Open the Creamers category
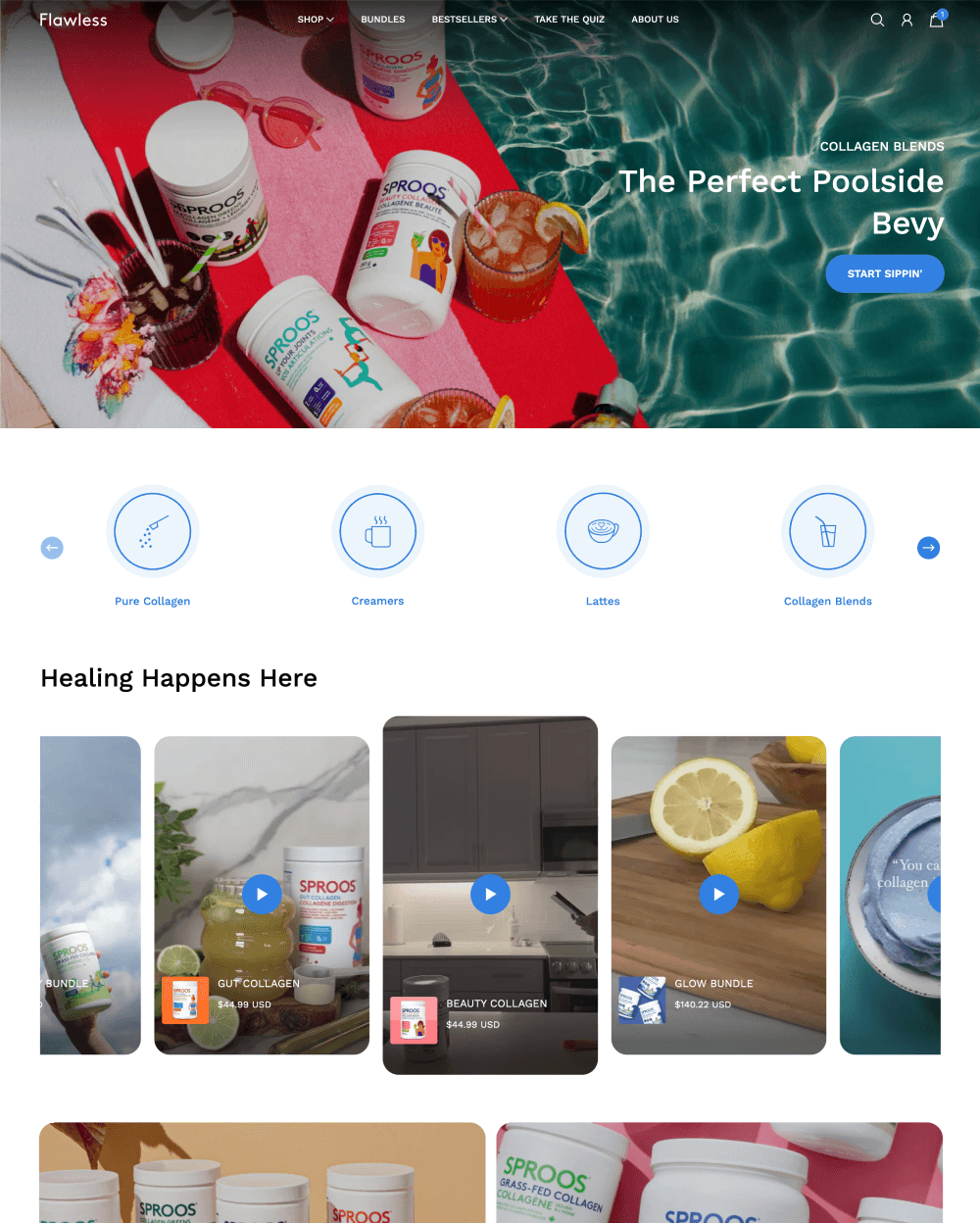Screen dimensions: 980x1223 378,532
